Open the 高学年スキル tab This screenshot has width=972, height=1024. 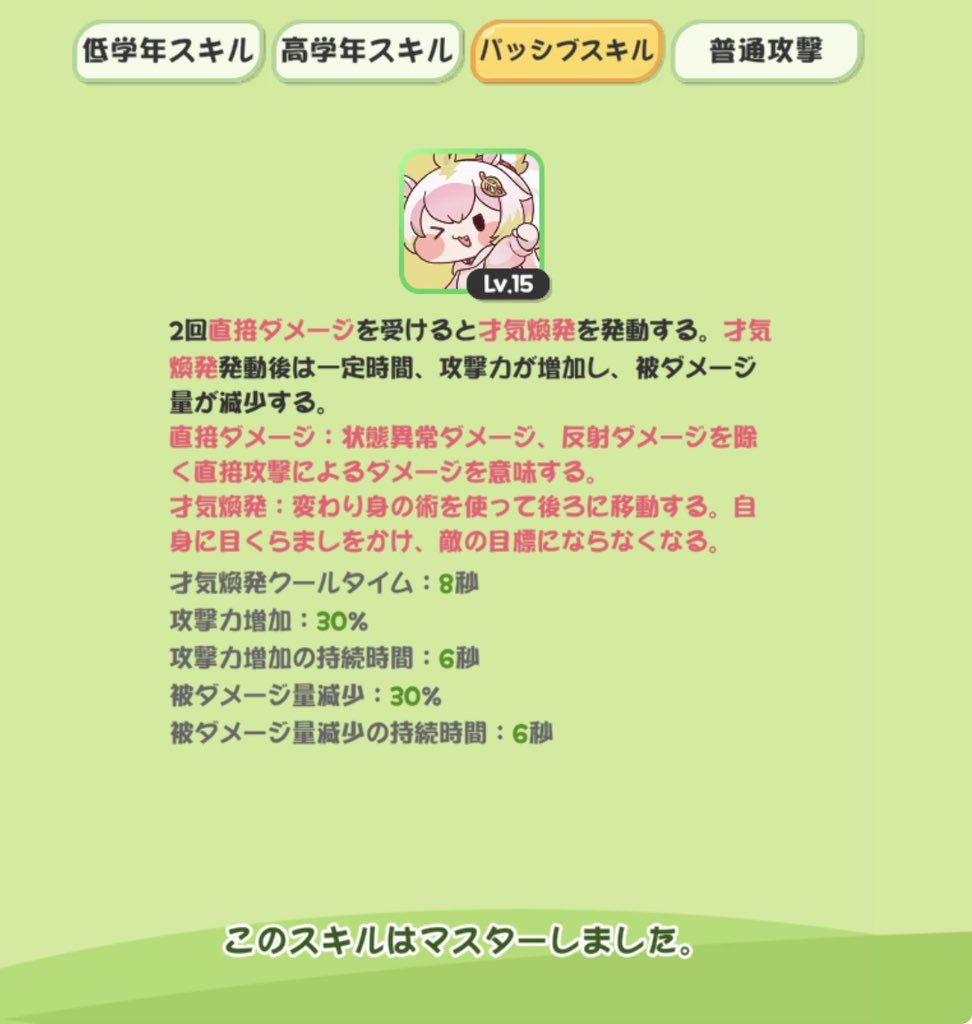(x=367, y=51)
